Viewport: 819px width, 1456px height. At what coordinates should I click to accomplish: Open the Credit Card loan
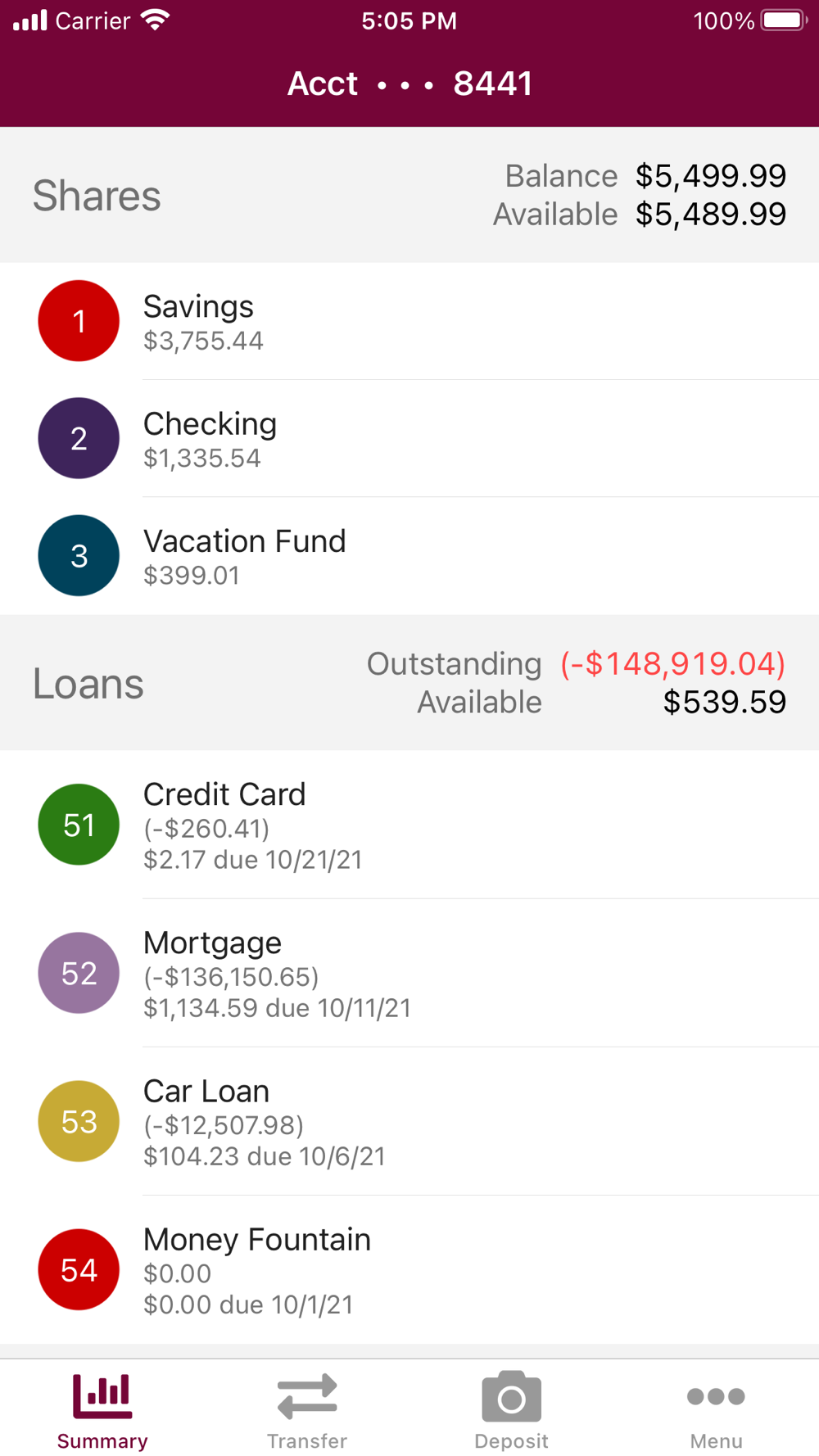409,825
